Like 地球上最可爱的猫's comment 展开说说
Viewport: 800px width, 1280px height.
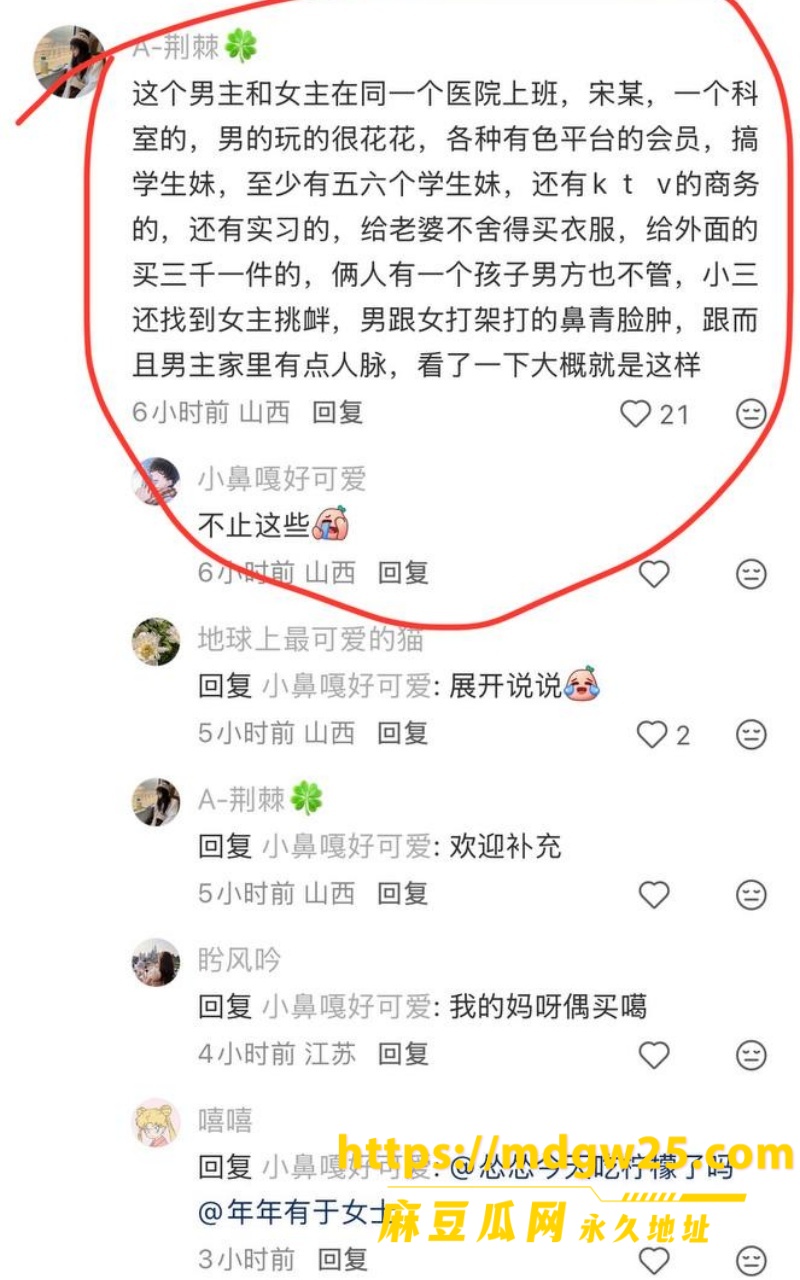[x=652, y=735]
